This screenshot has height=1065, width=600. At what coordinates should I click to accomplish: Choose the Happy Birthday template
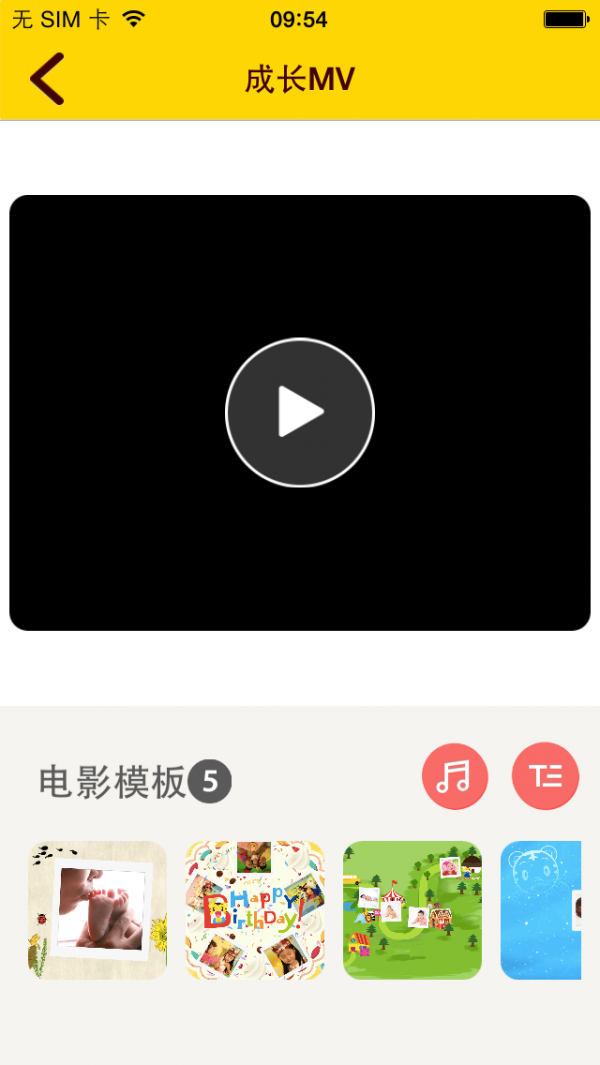pyautogui.click(x=255, y=910)
